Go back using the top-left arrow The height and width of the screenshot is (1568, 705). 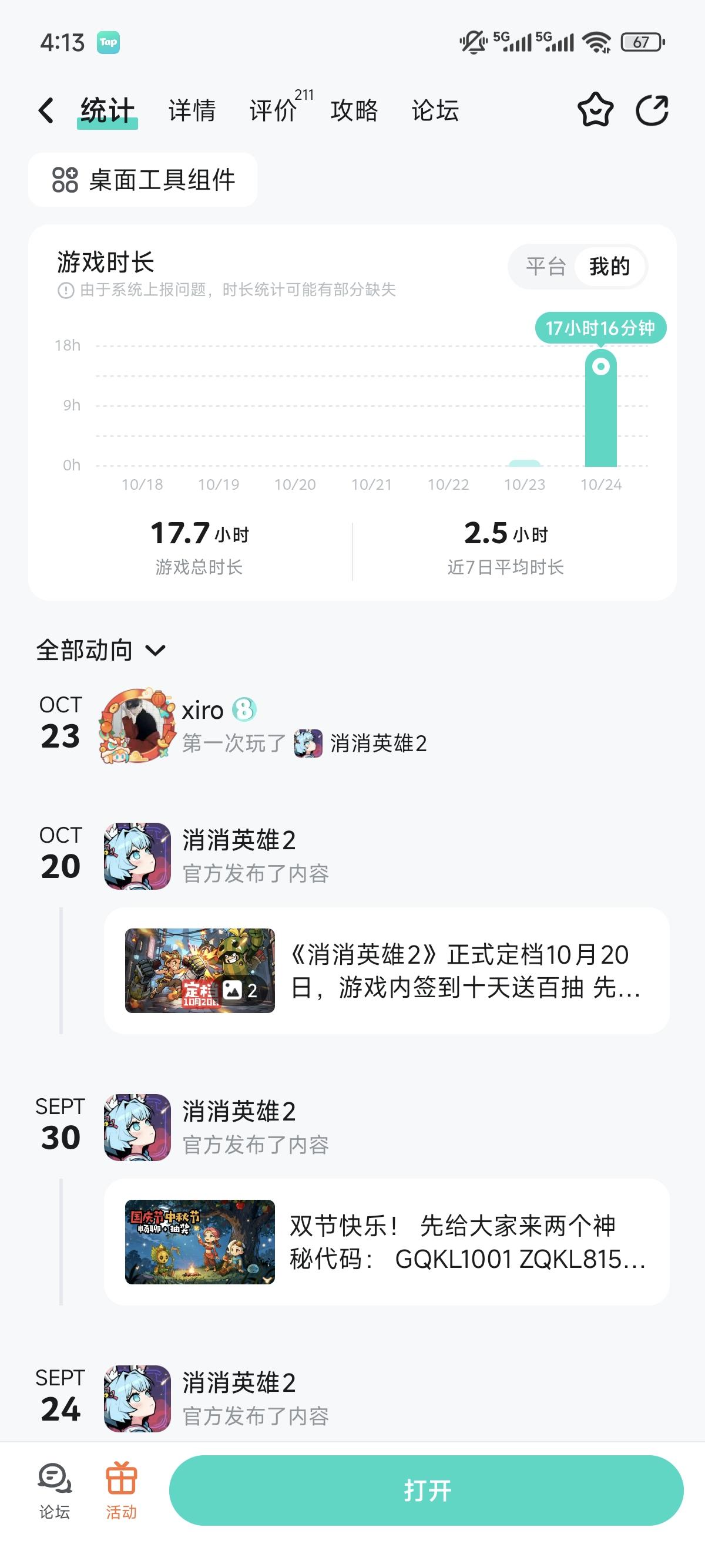pos(46,110)
